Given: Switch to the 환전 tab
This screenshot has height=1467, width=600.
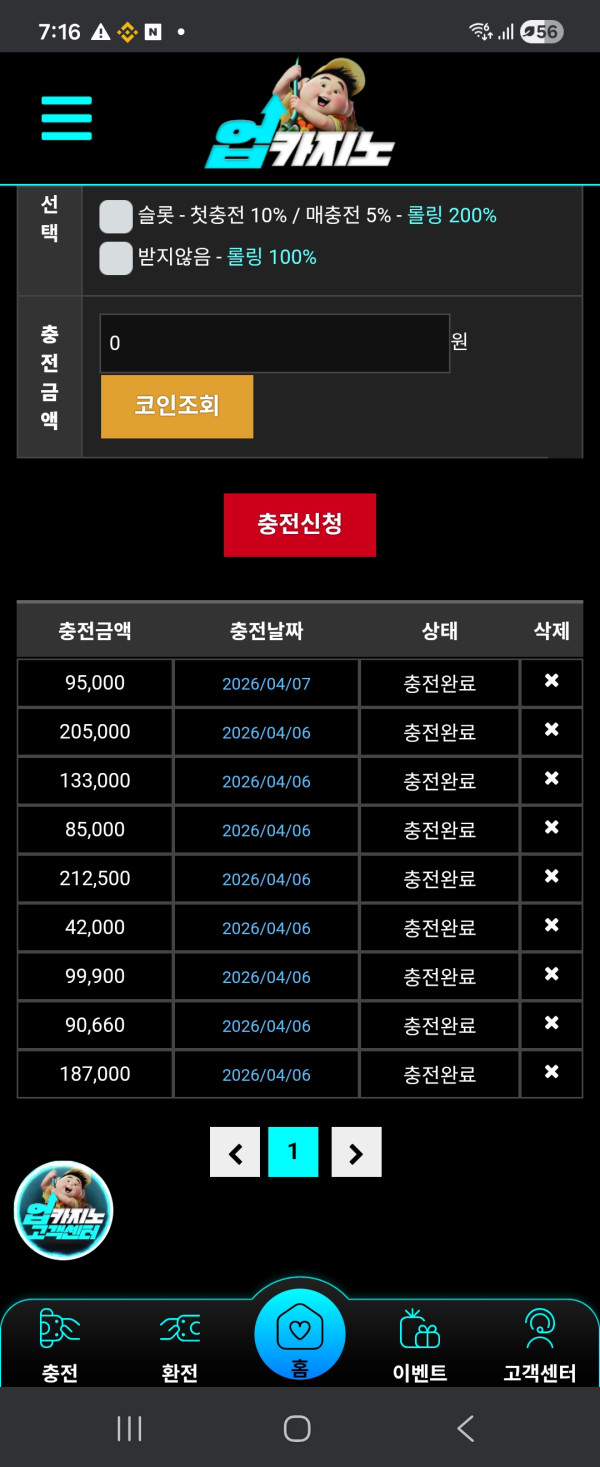Looking at the screenshot, I should [180, 1345].
